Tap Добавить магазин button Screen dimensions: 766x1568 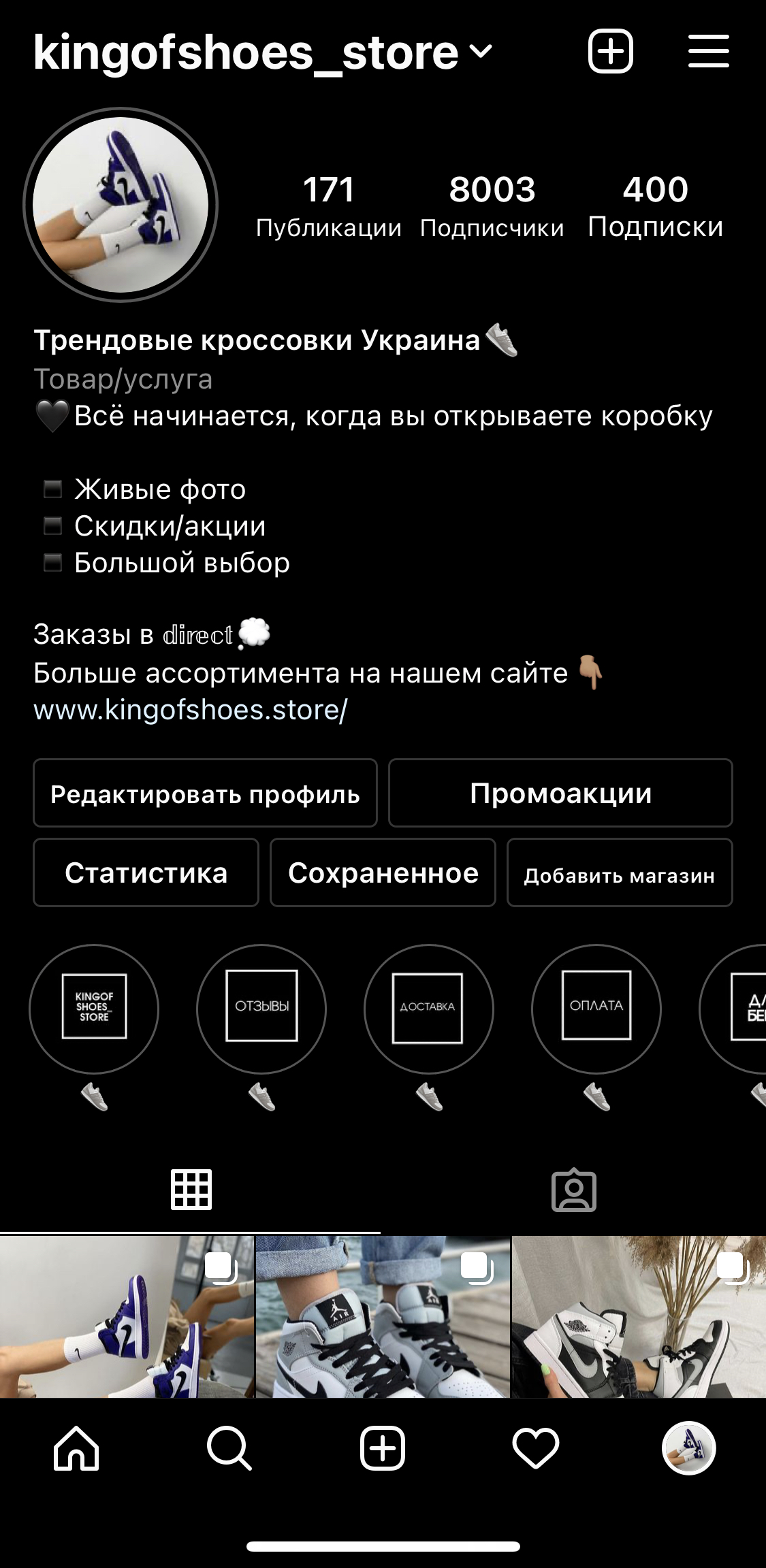[x=620, y=873]
